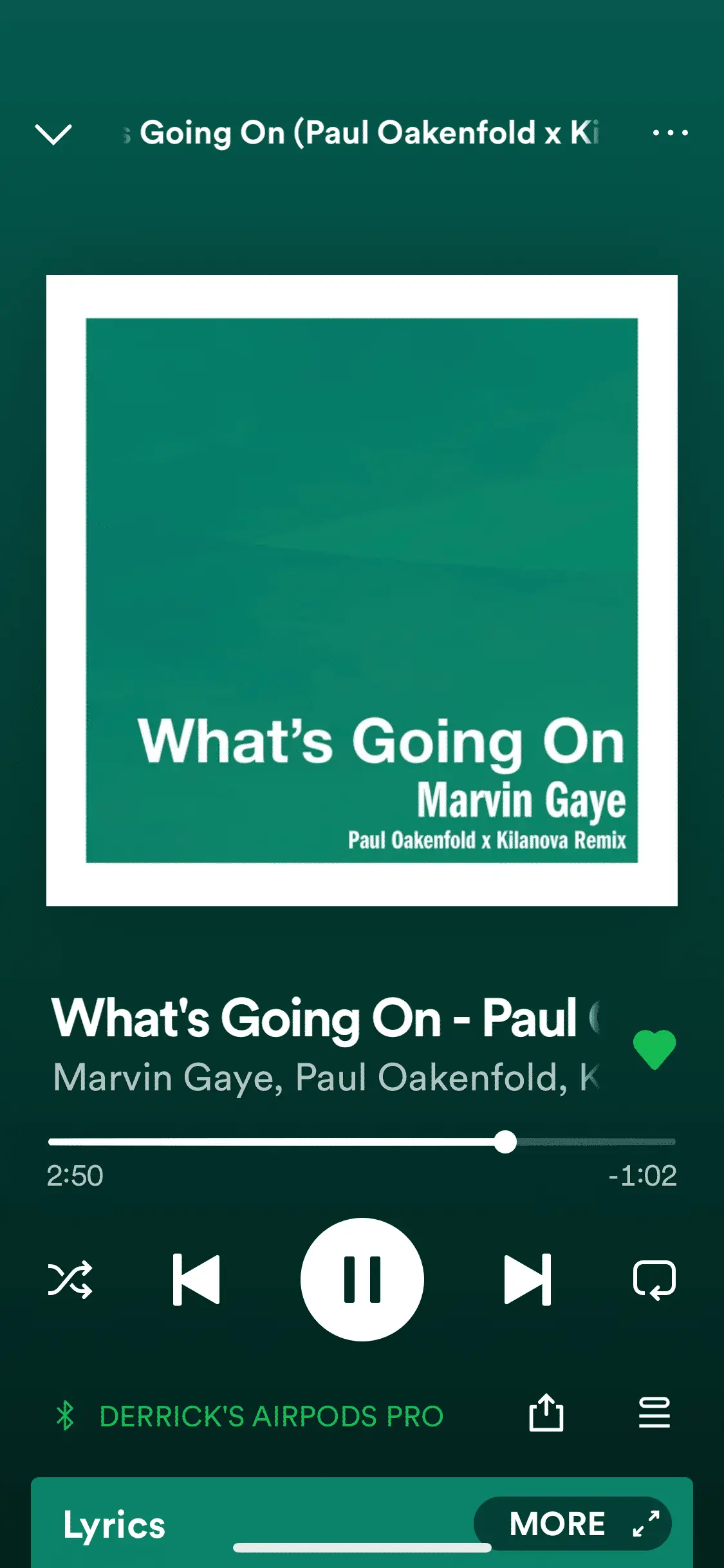Skip to the next track
Screen dimensions: 724x1568
click(x=527, y=1280)
